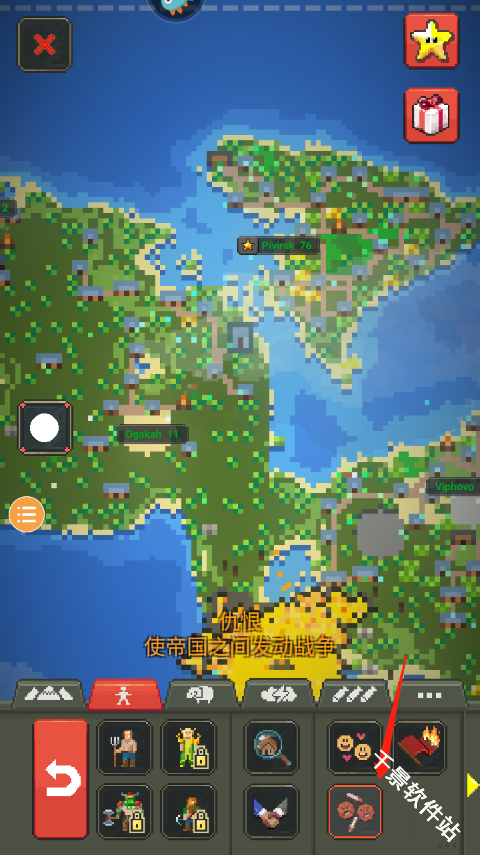Select the creatures humanoid tab
The height and width of the screenshot is (855, 480).
coord(125,695)
